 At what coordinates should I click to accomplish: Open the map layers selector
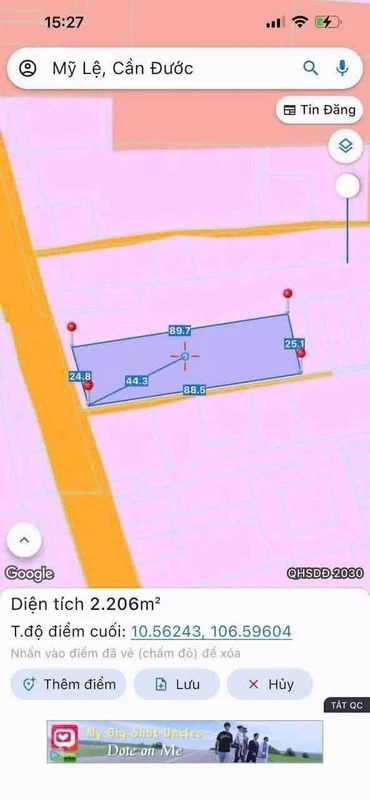346,146
